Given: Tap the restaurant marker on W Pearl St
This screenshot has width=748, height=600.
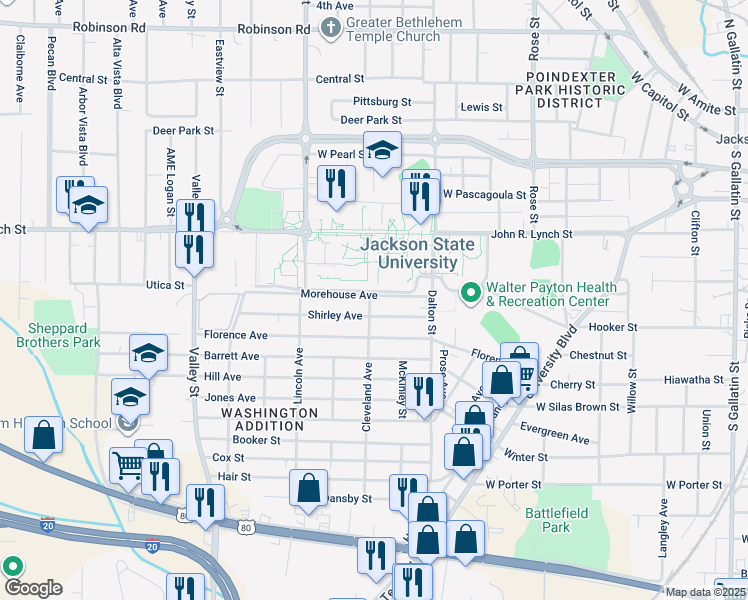Looking at the screenshot, I should click(335, 184).
